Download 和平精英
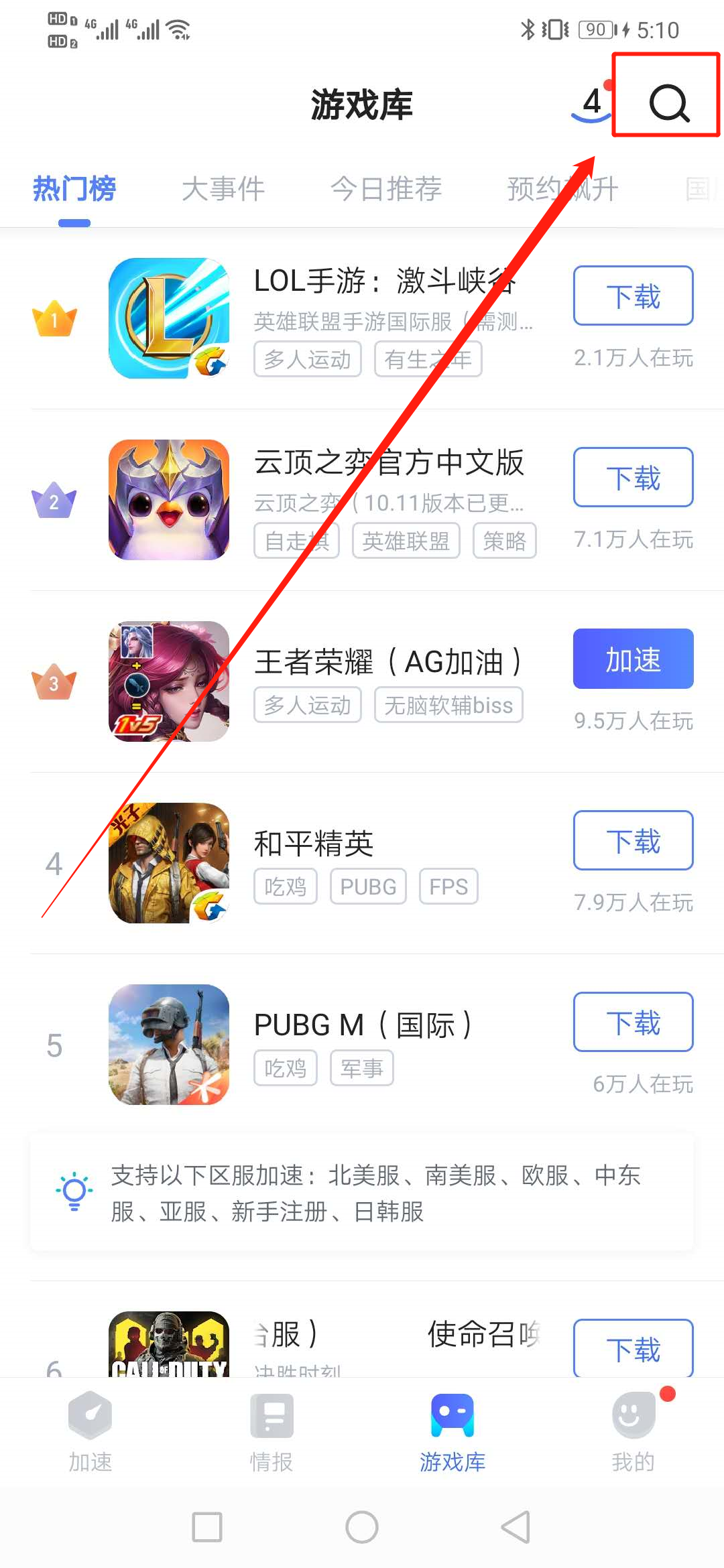 coord(633,840)
